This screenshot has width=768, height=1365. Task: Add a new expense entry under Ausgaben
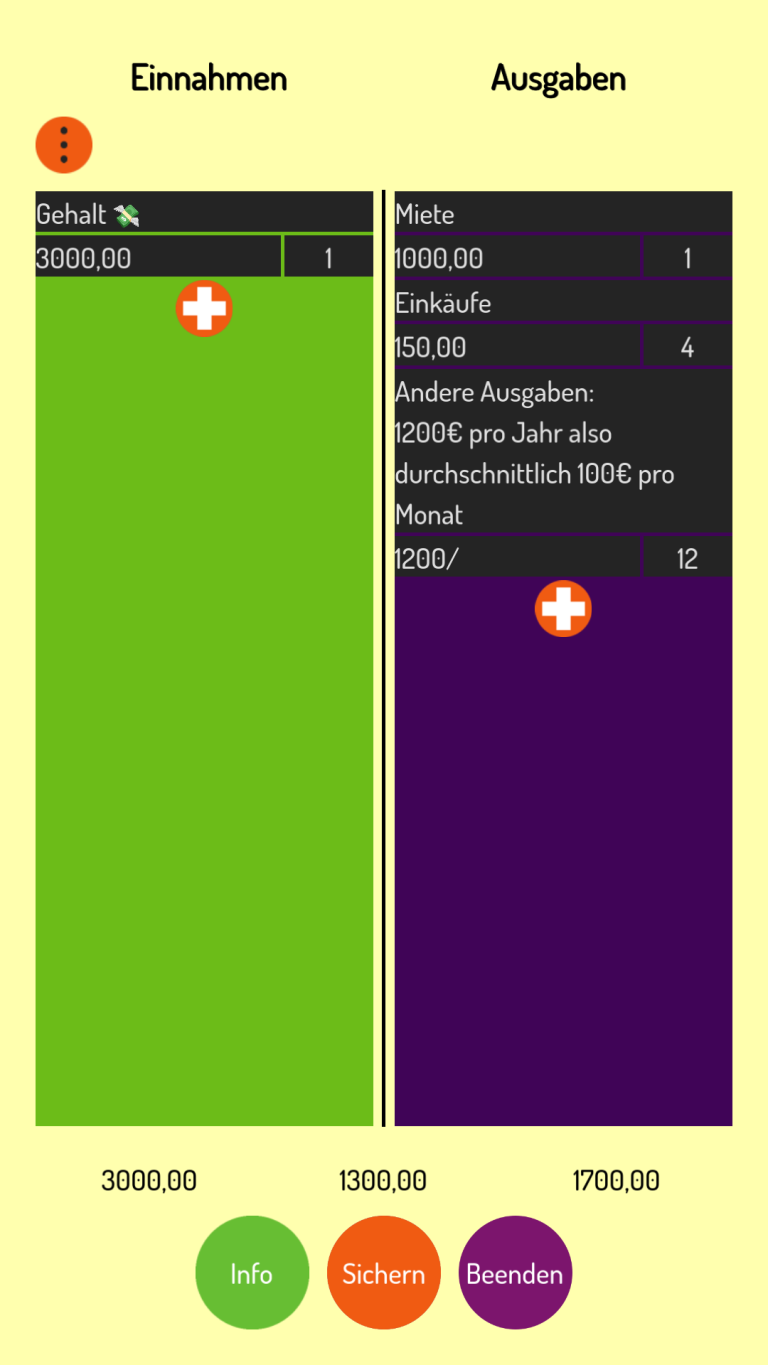tap(563, 608)
